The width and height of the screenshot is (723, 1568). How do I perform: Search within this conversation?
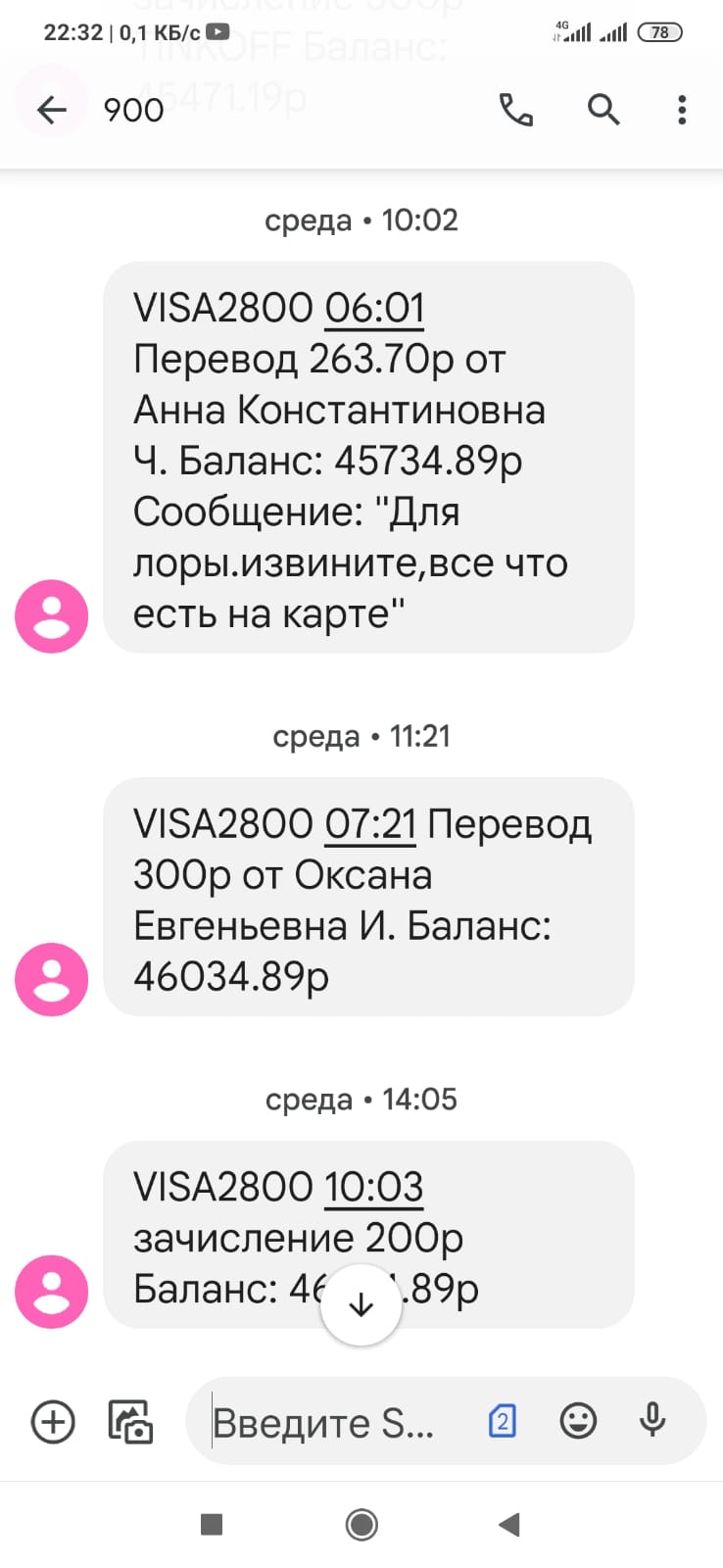[x=603, y=110]
